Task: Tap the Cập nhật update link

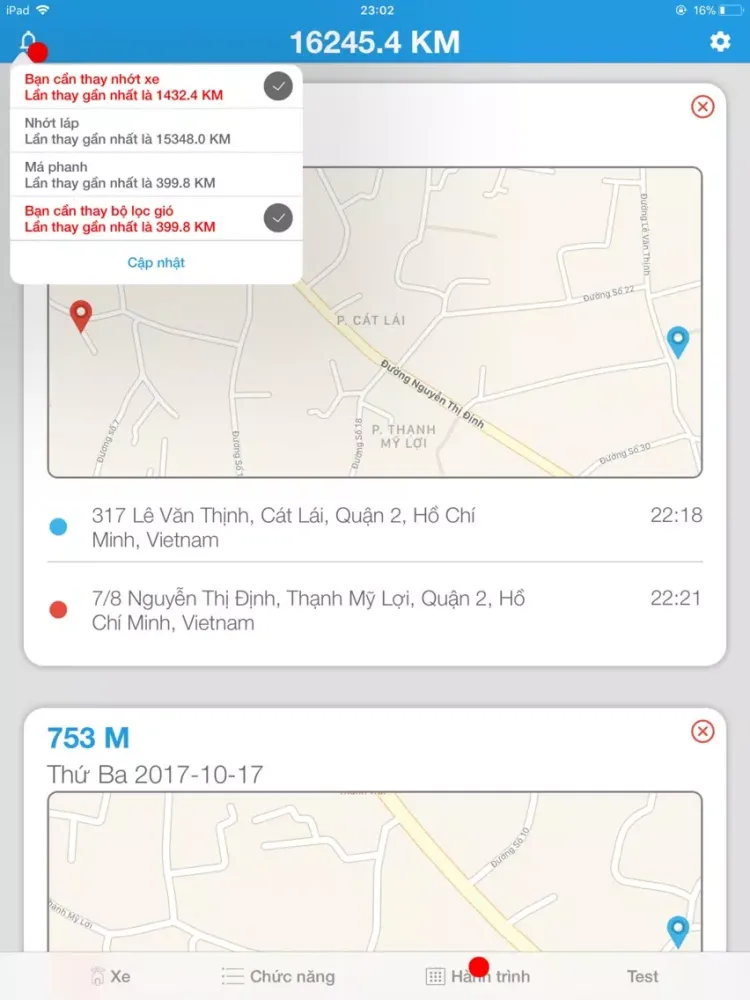Action: point(155,262)
